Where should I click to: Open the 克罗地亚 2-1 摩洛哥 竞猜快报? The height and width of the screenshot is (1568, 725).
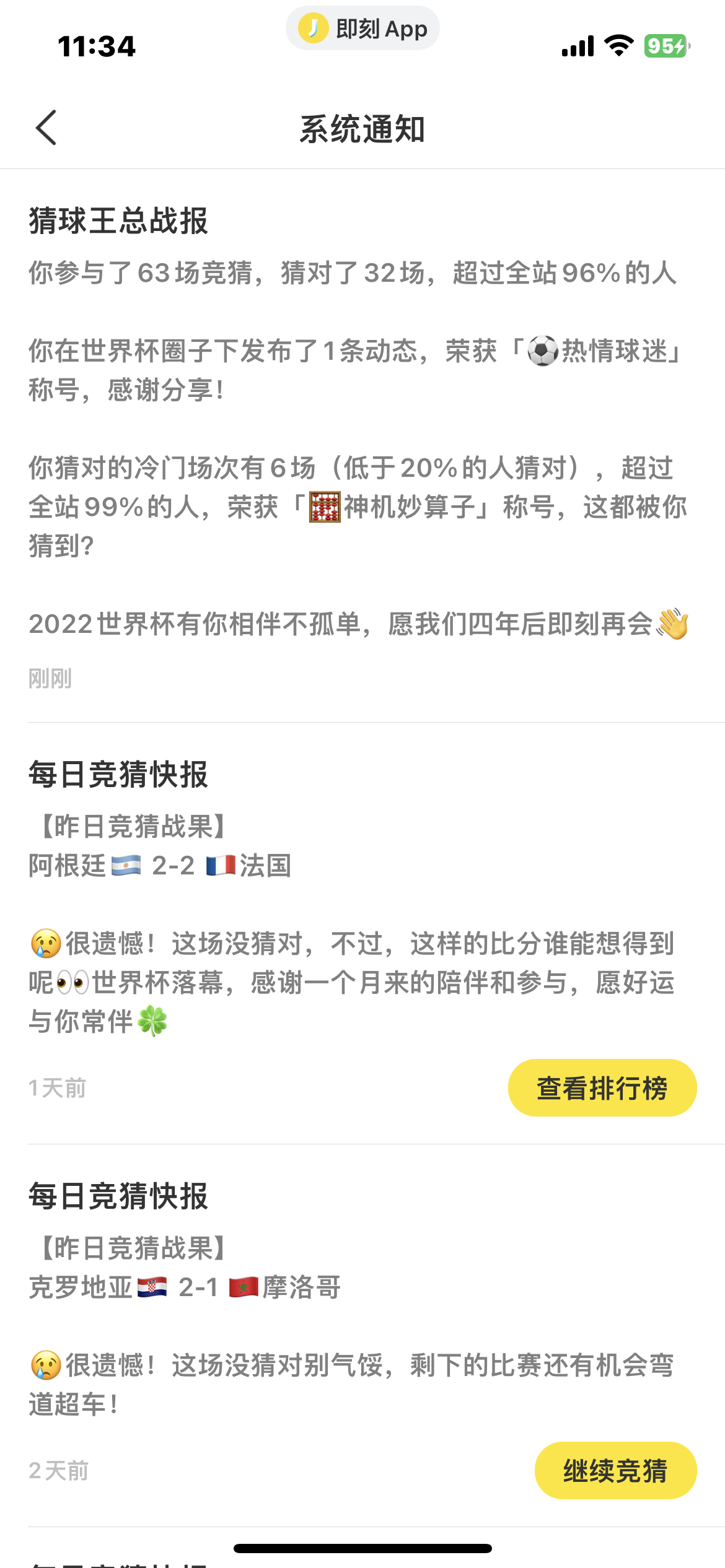click(362, 1336)
